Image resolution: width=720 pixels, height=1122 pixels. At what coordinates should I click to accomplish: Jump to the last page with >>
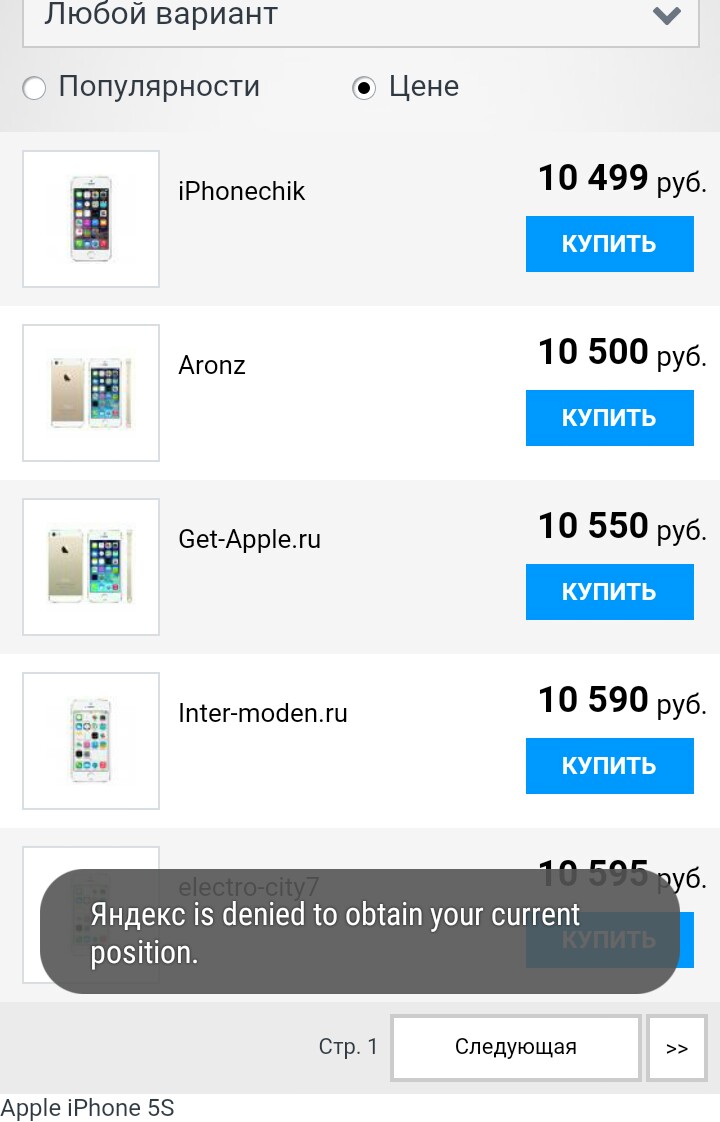coord(677,1048)
